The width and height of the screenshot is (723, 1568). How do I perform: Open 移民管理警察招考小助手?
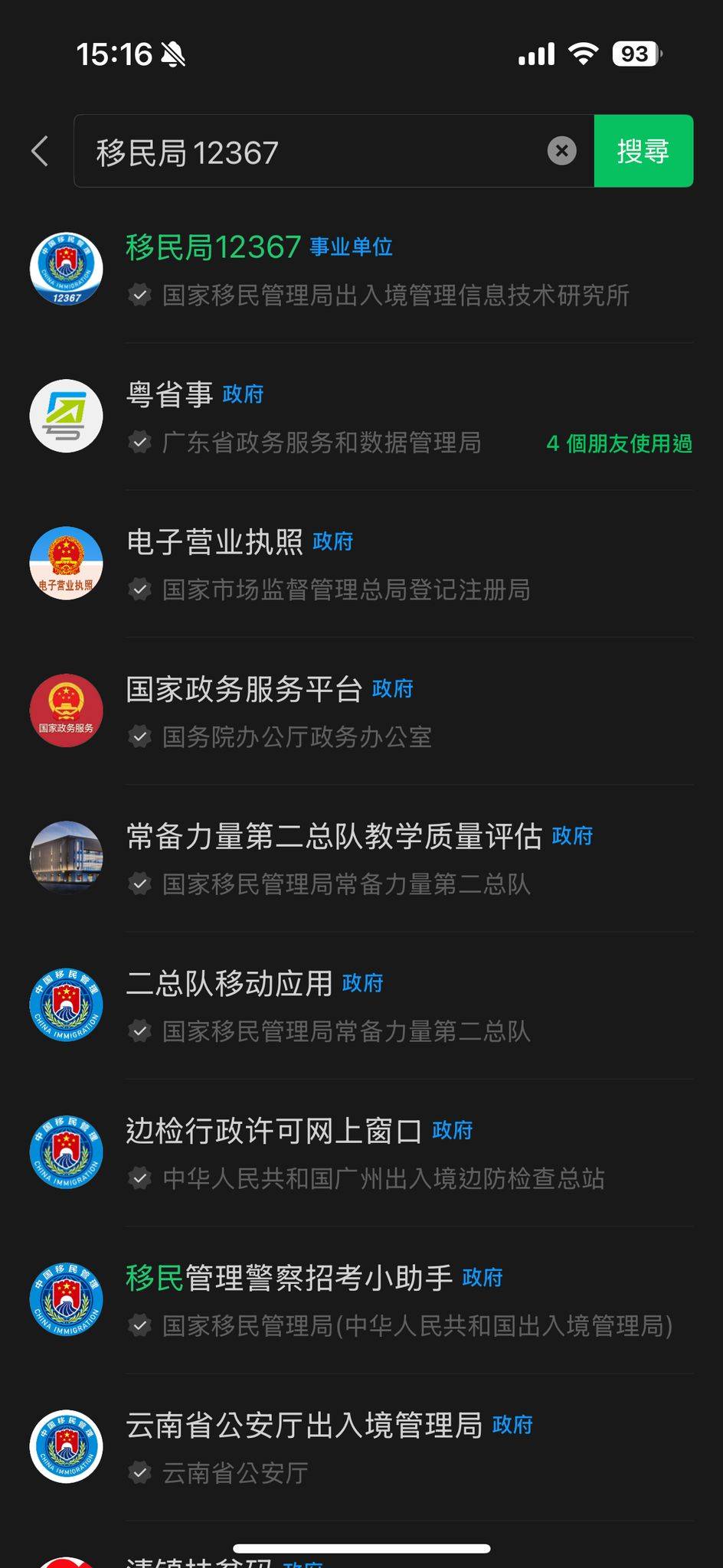[x=361, y=1299]
